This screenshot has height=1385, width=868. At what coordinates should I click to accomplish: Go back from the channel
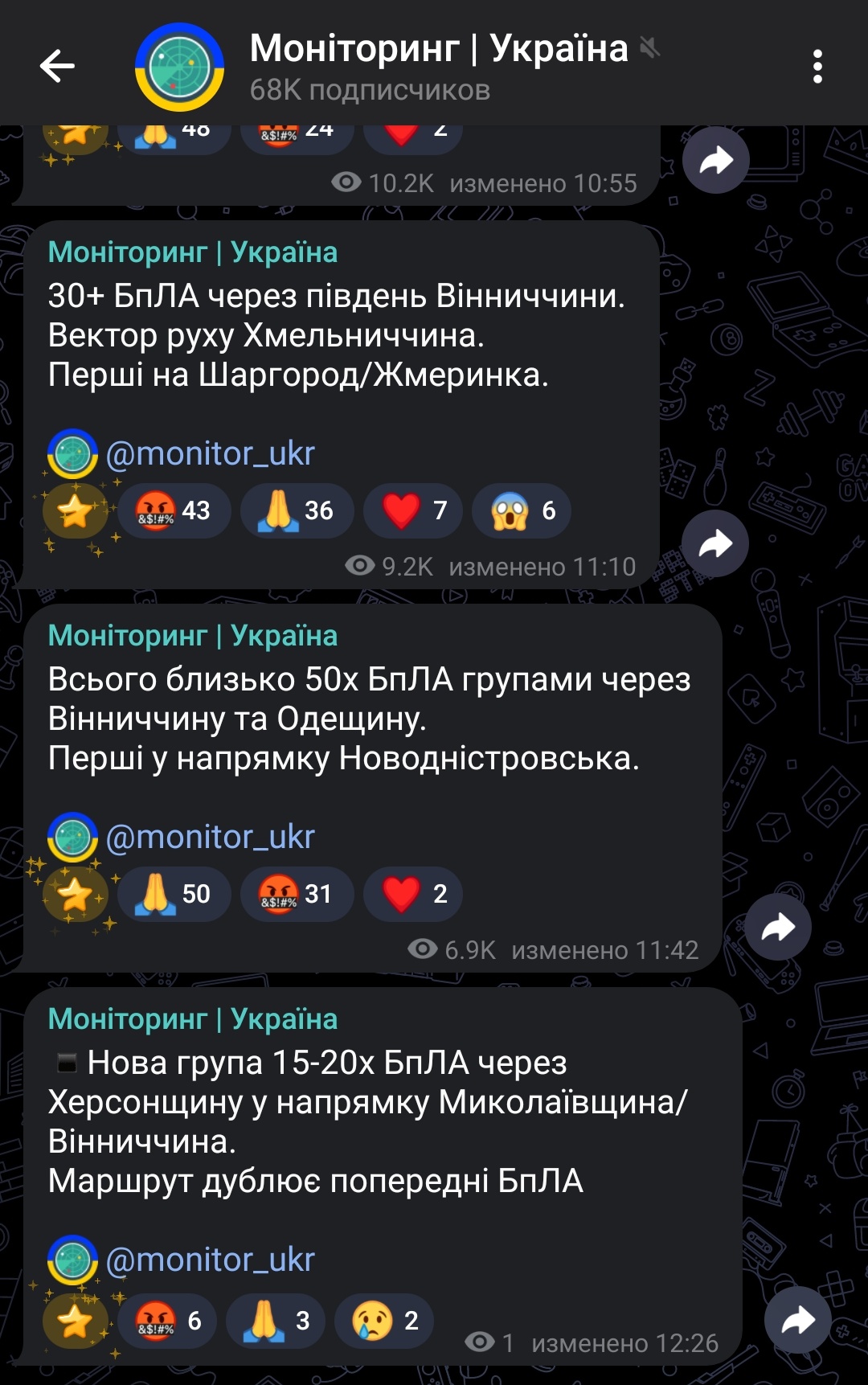click(x=57, y=66)
